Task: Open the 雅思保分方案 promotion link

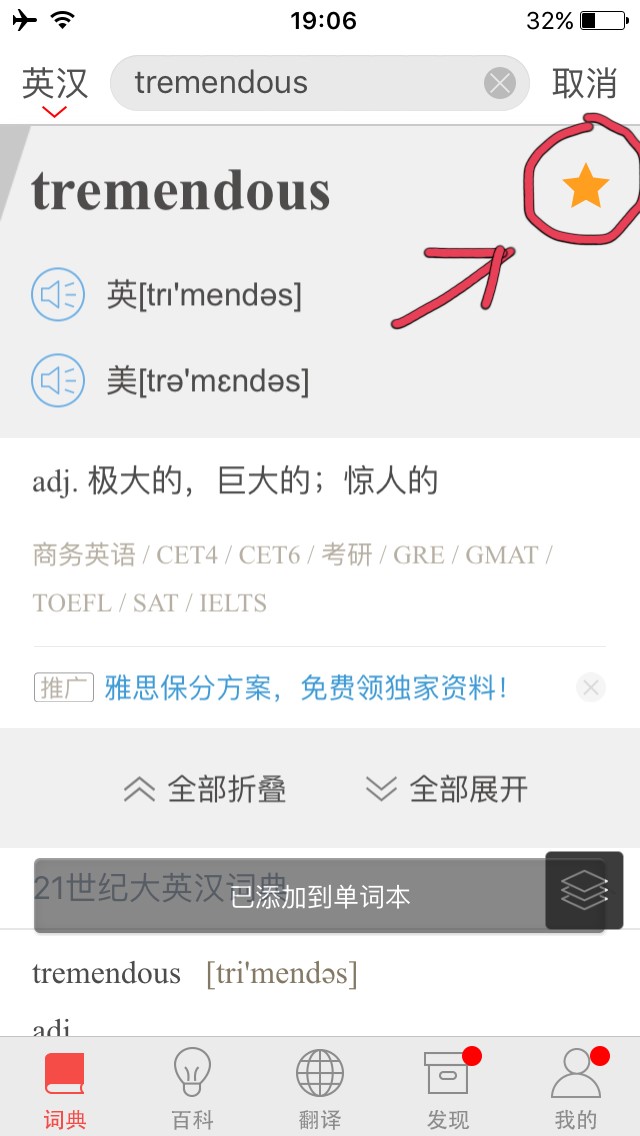Action: (x=305, y=688)
